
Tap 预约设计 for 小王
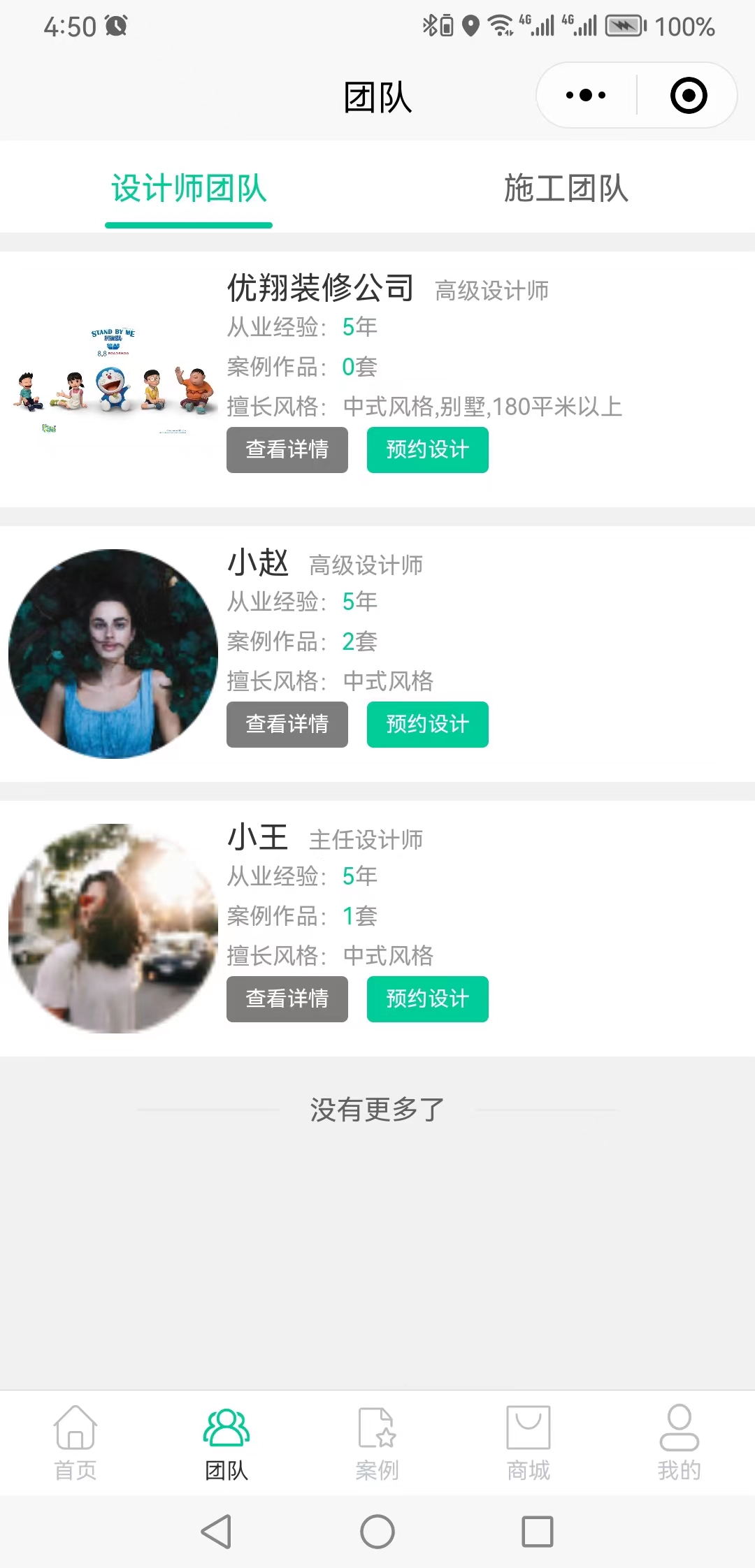pyautogui.click(x=427, y=999)
